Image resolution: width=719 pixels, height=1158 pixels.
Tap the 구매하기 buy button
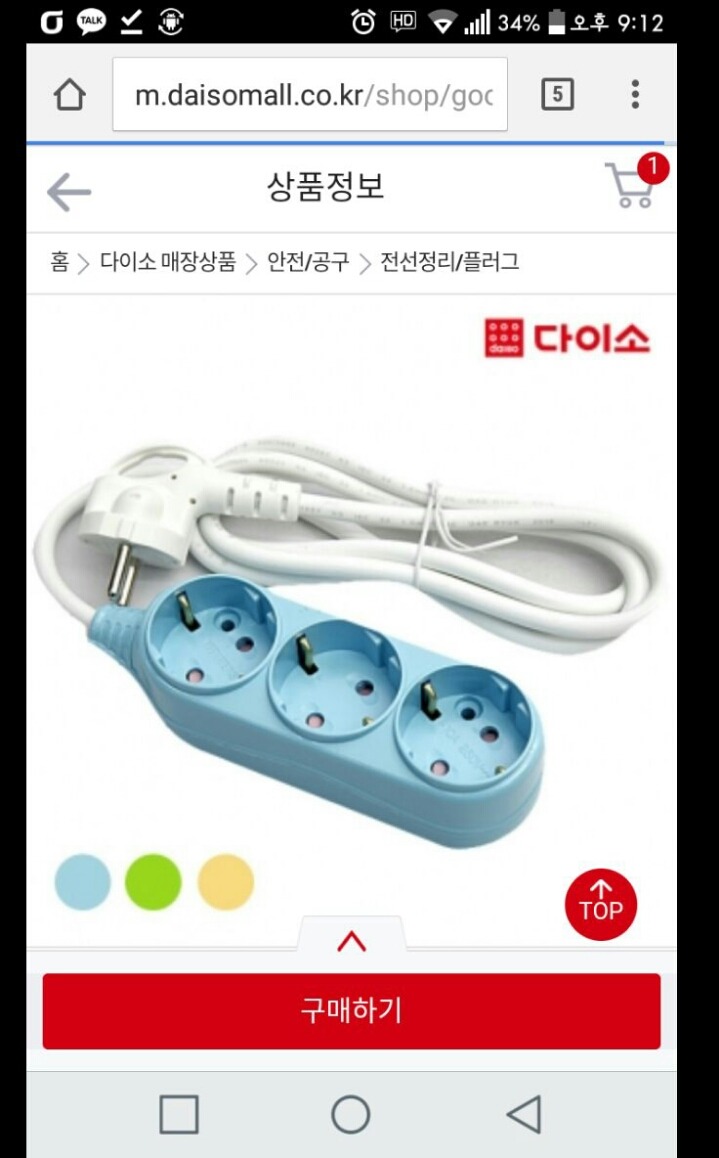point(351,1010)
